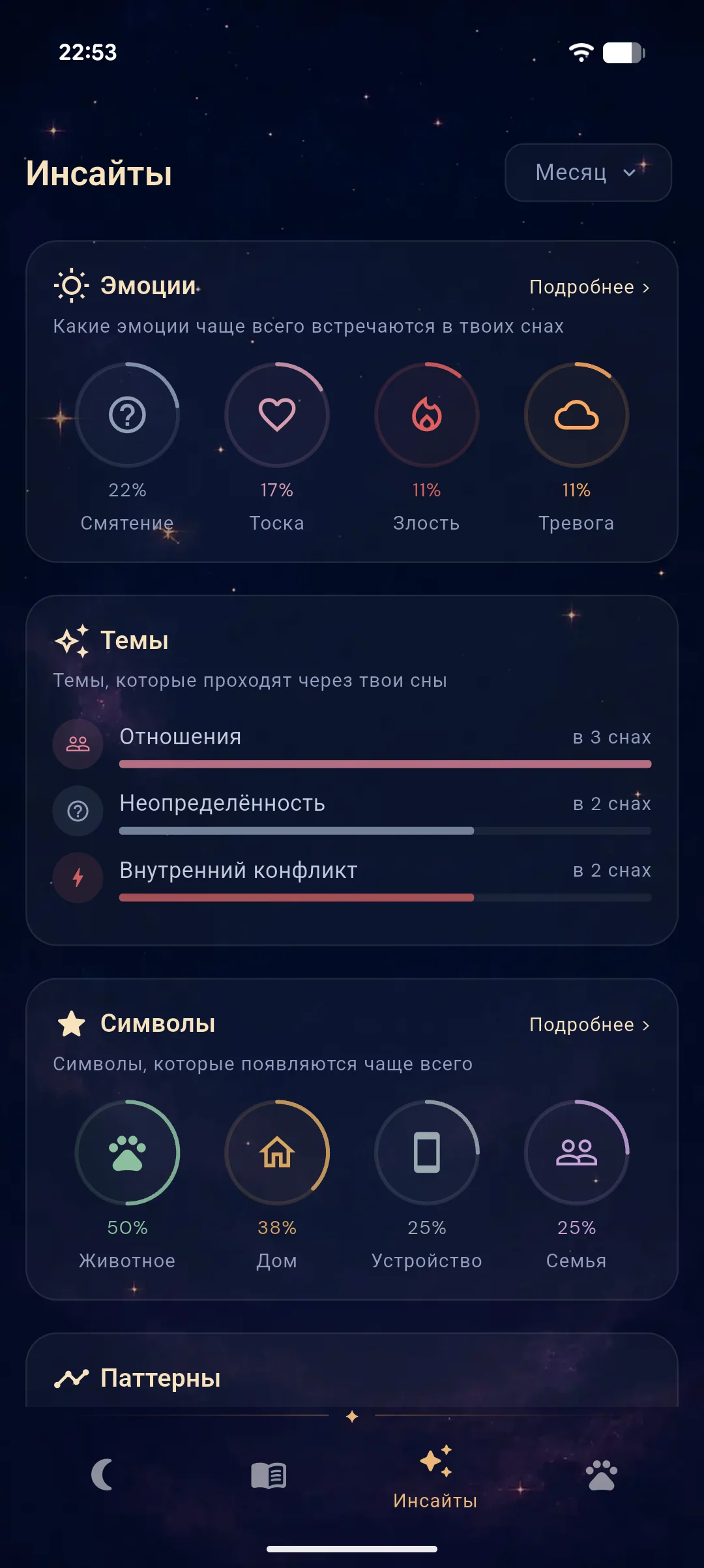Select the Тревога emotion circle

[577, 415]
